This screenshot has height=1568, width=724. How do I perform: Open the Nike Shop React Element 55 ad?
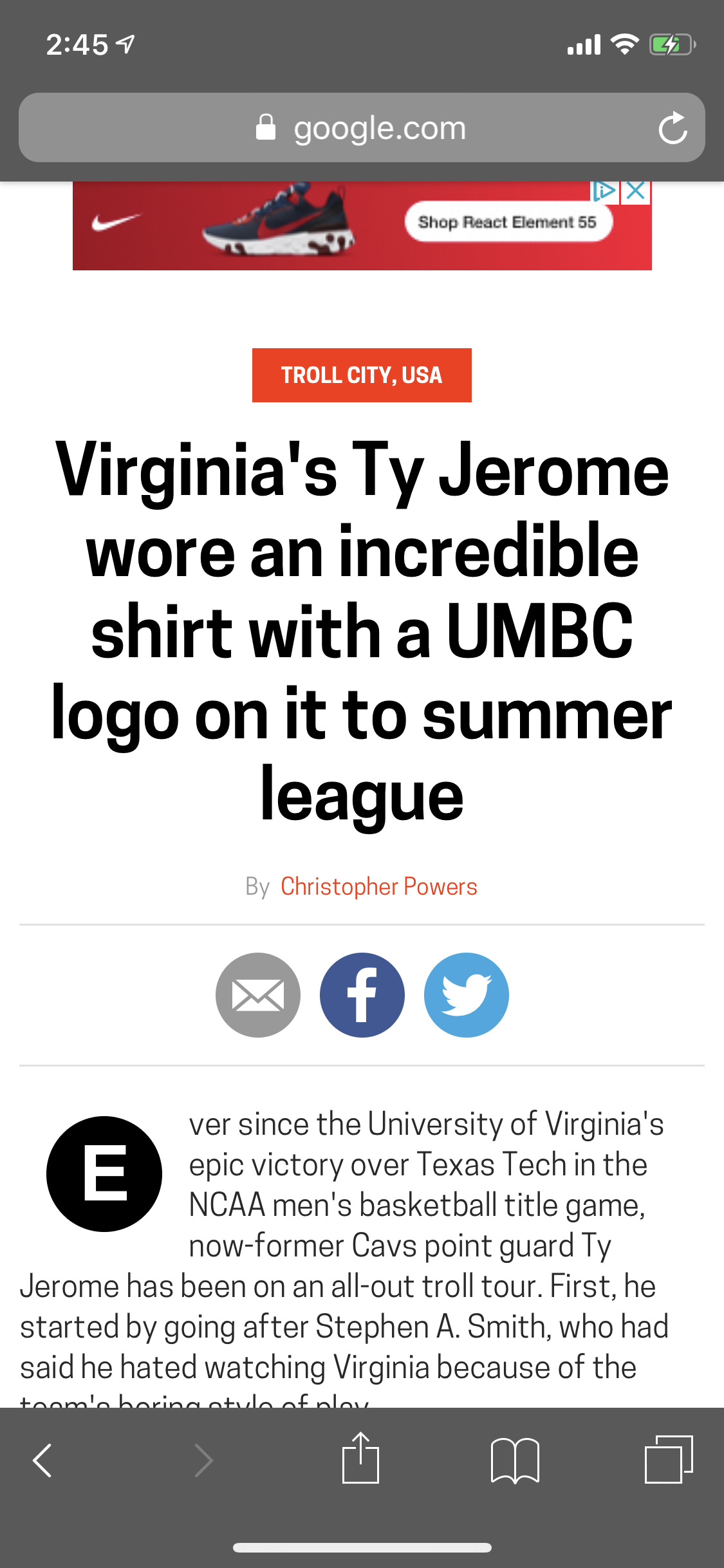(x=508, y=223)
